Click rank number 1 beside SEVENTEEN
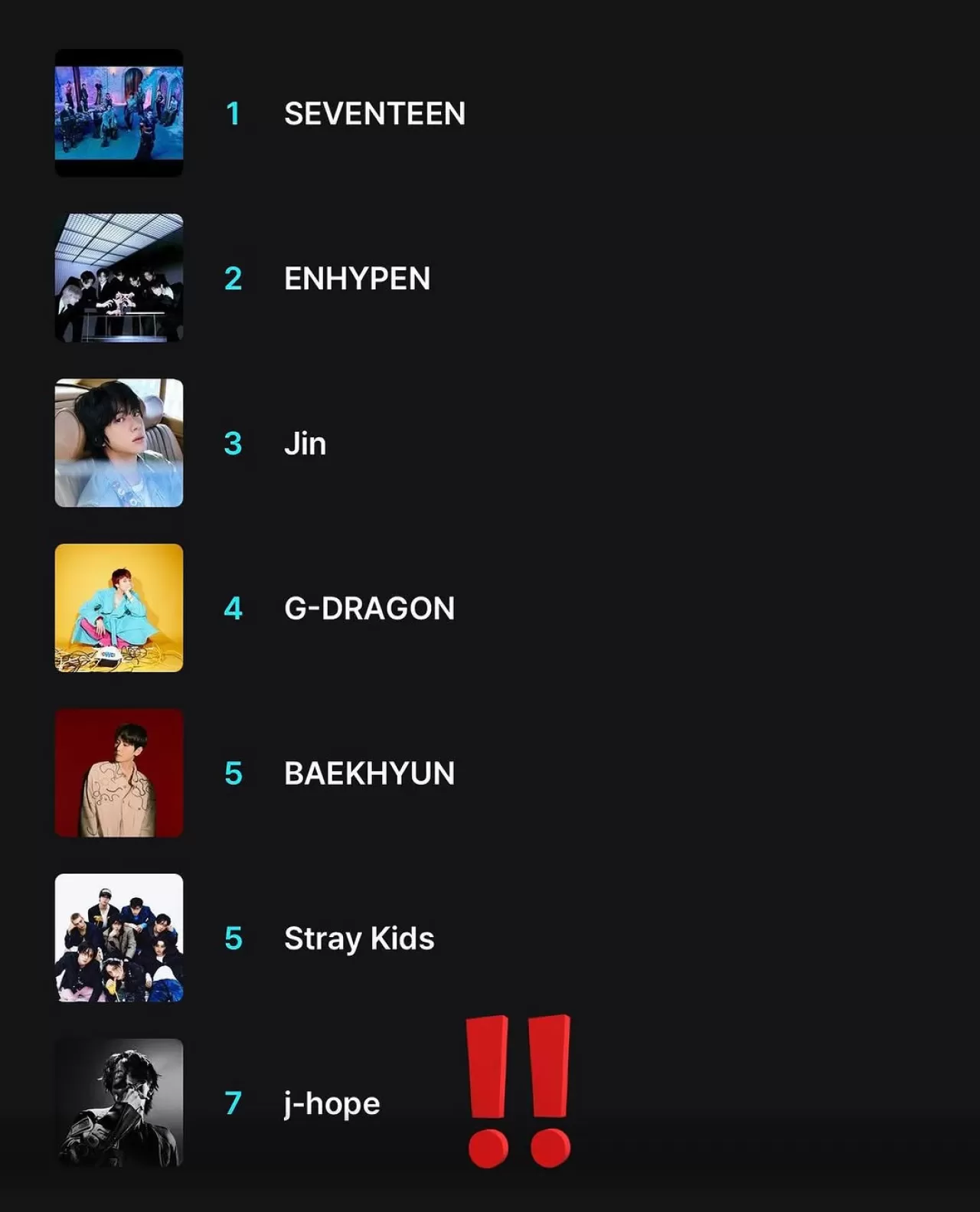 (232, 113)
